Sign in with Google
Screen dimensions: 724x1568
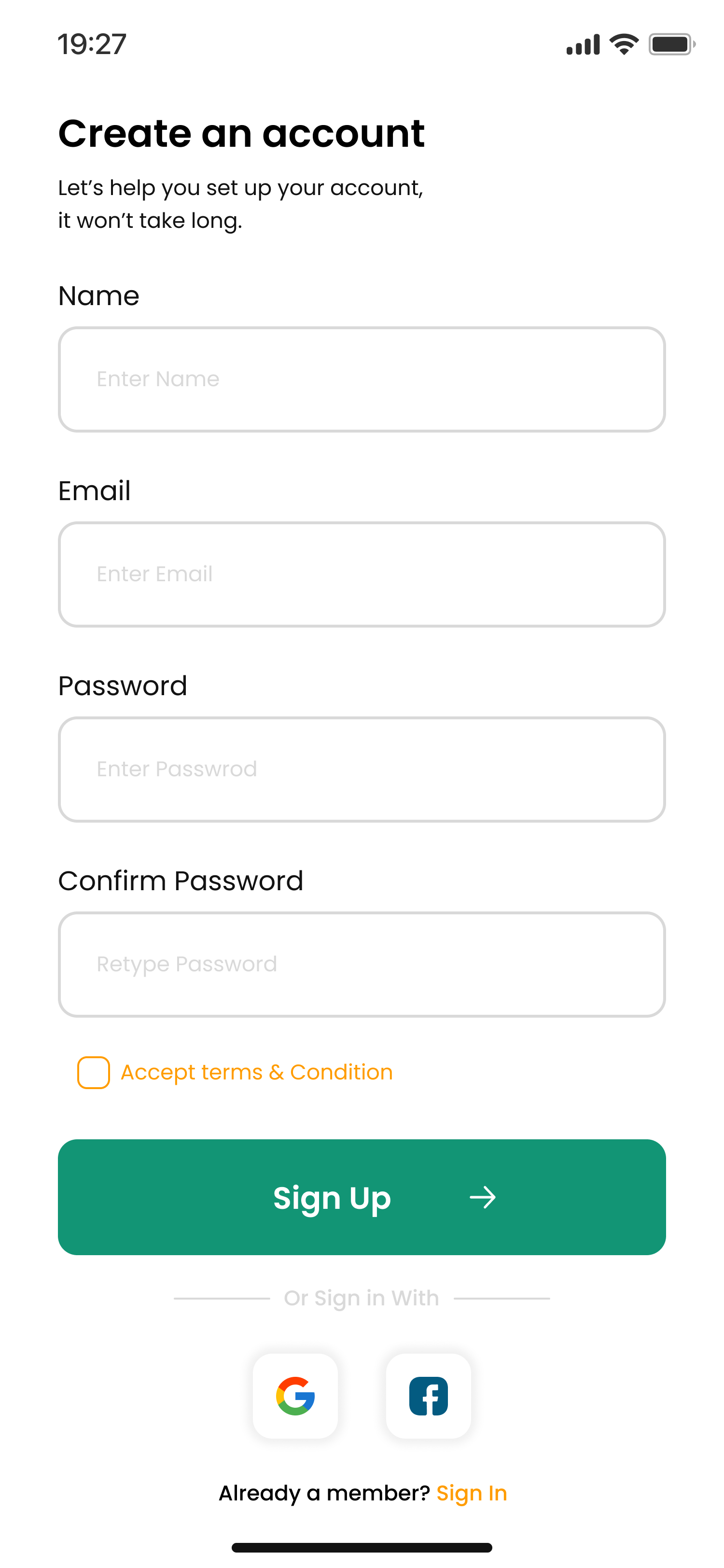pos(296,1396)
